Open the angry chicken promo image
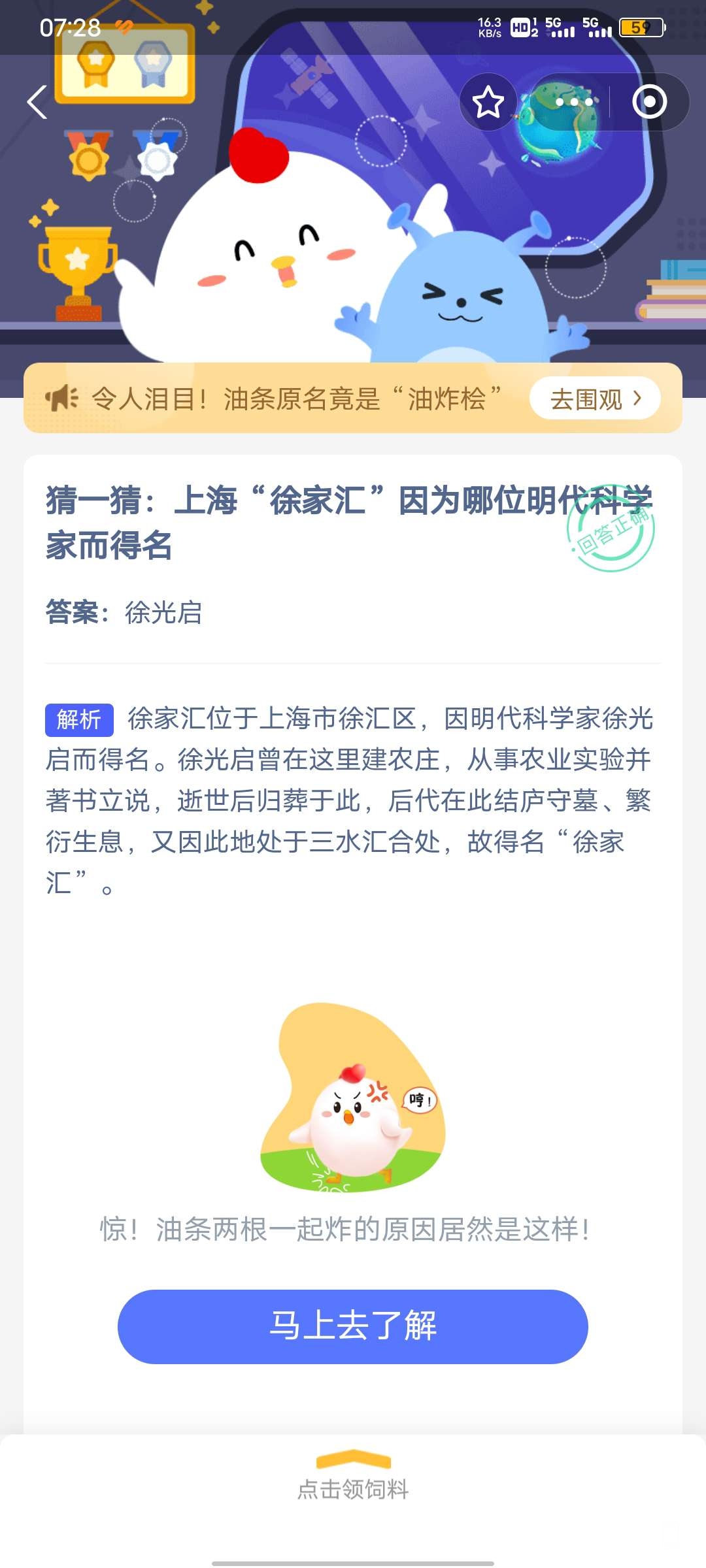 coord(353,1097)
